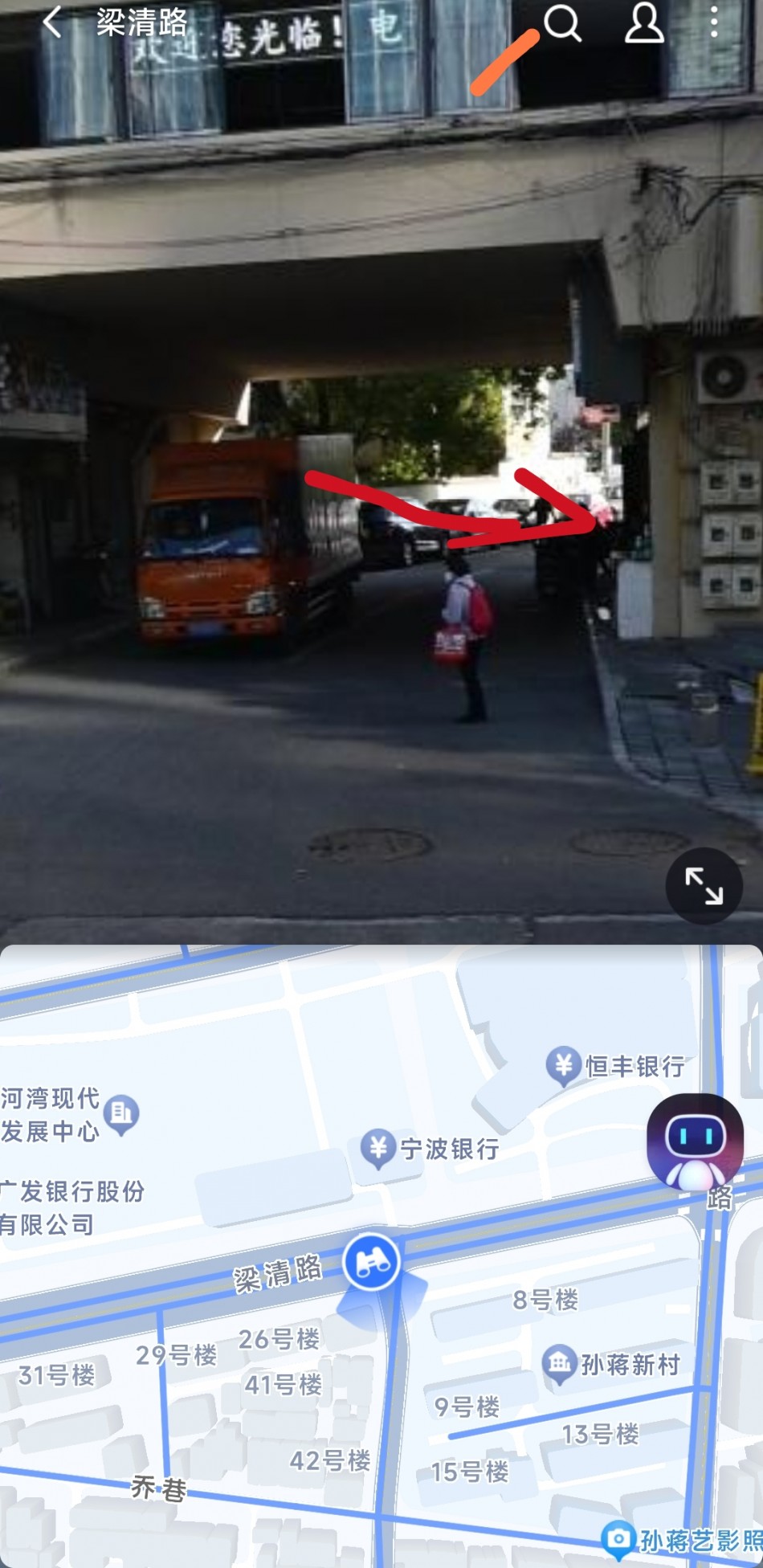Open the user profile icon
The width and height of the screenshot is (763, 1568).
click(644, 22)
